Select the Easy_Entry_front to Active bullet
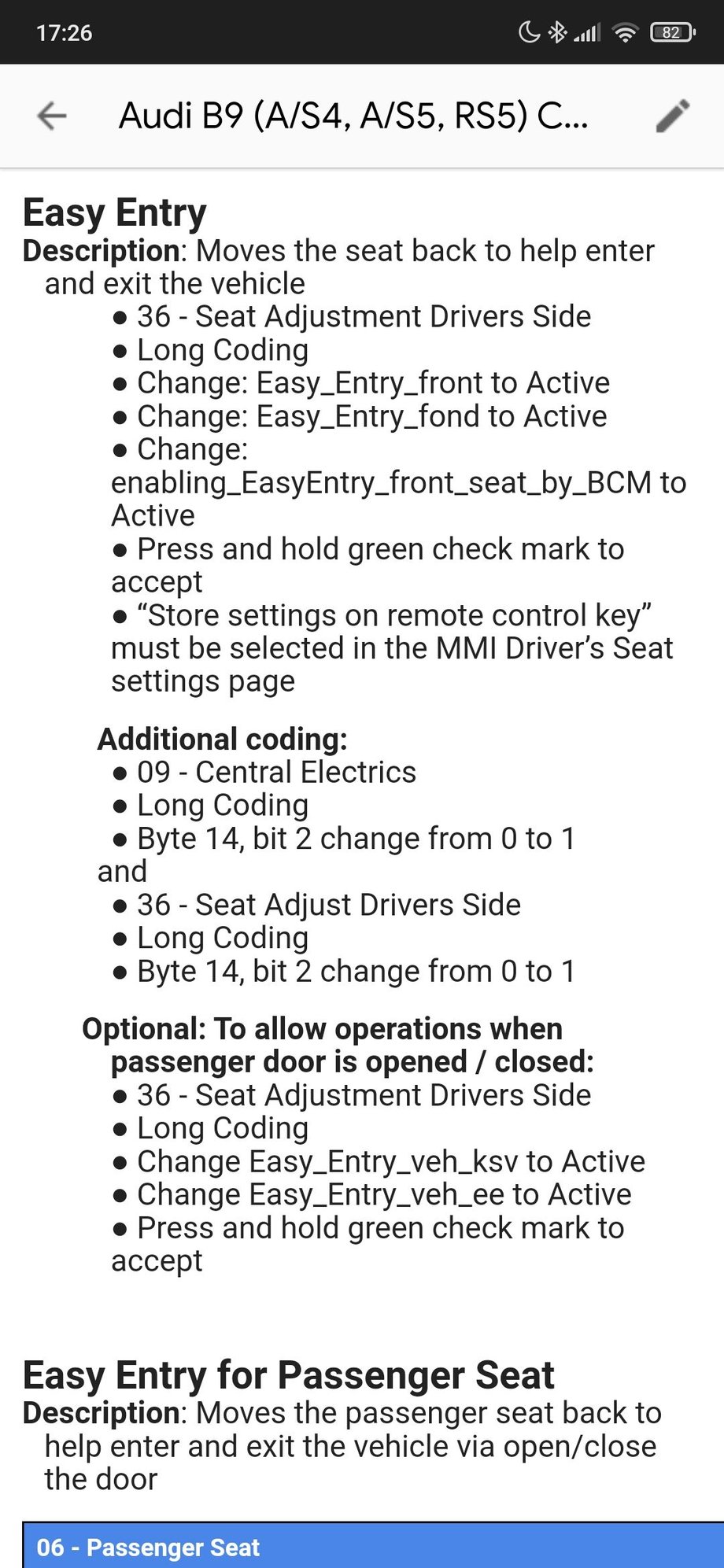 click(372, 382)
